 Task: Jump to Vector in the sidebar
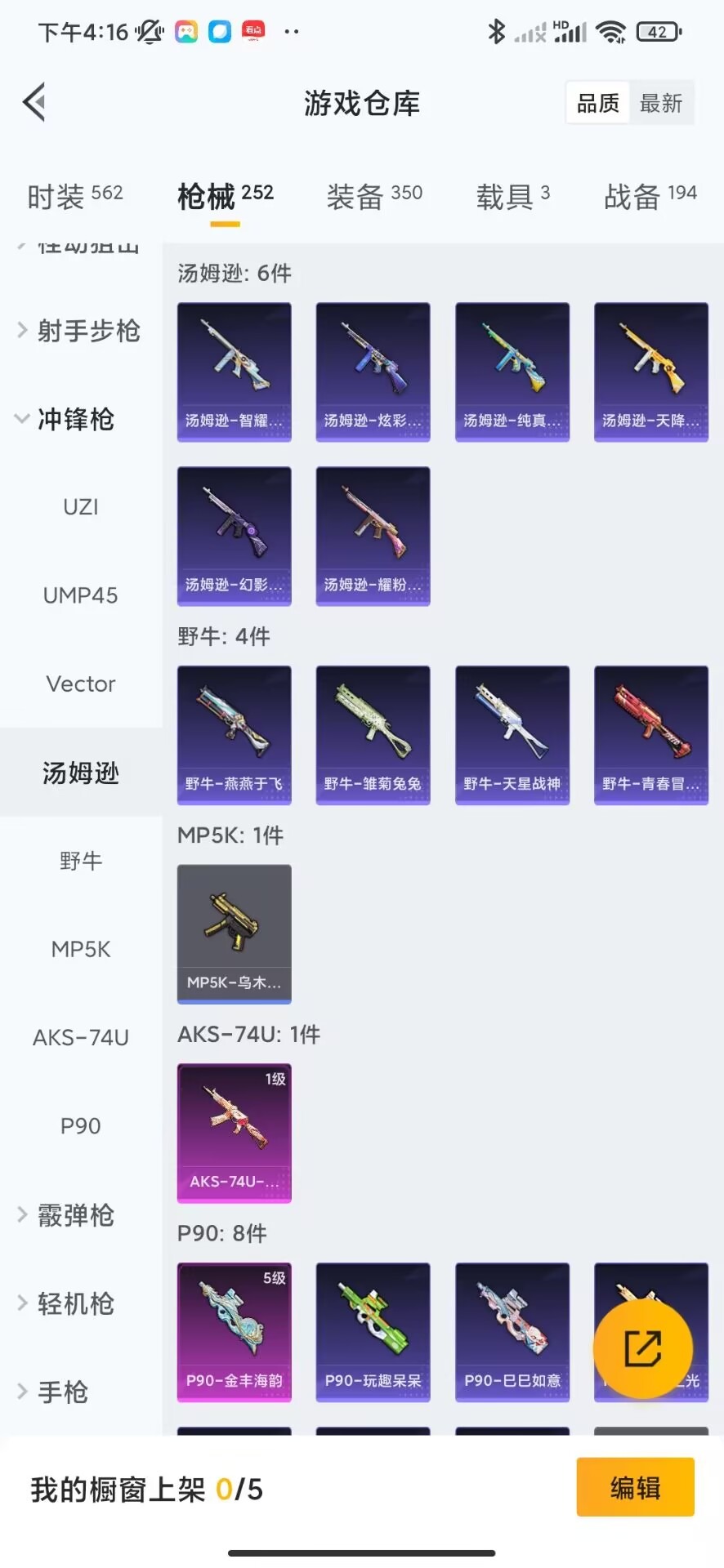coord(80,684)
